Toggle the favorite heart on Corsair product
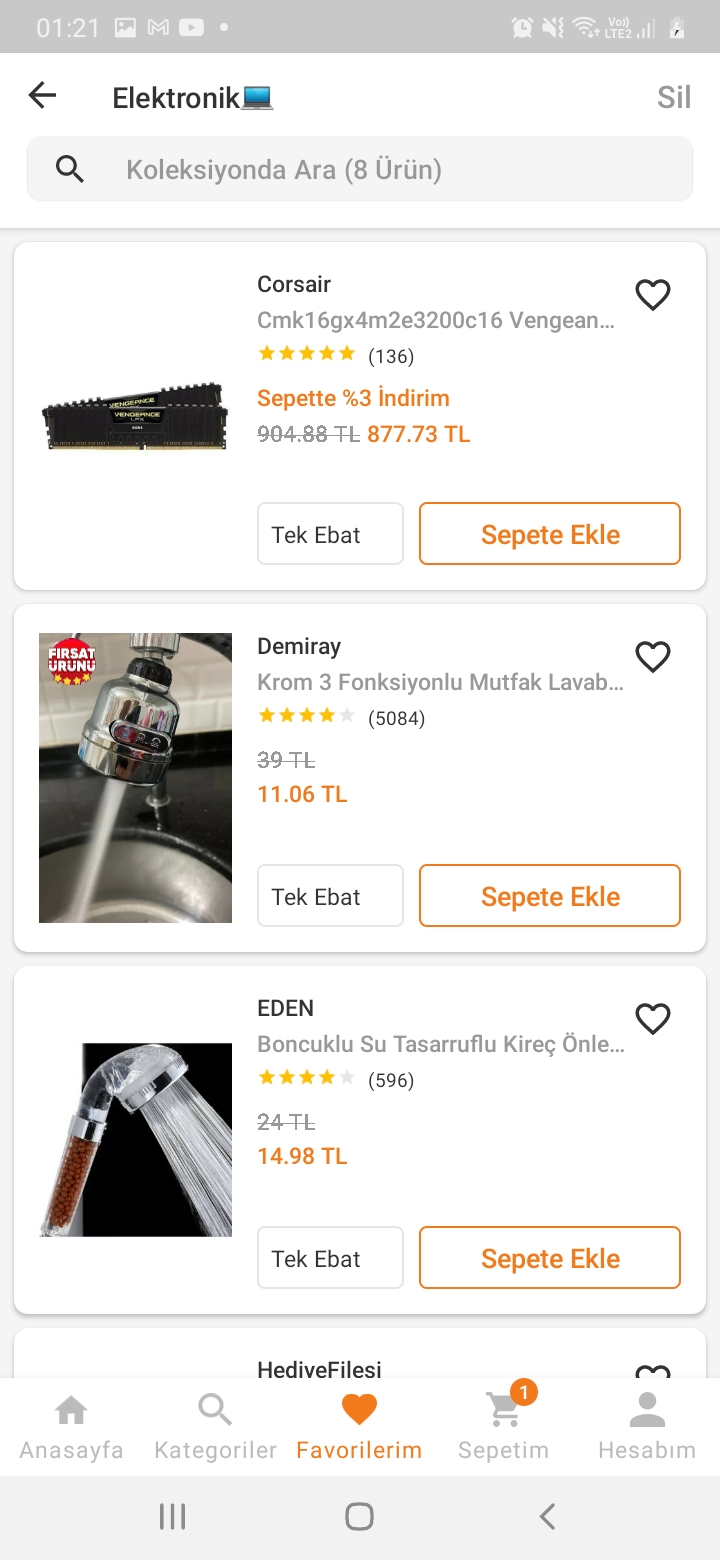Screen dimensions: 720x1560 click(653, 295)
